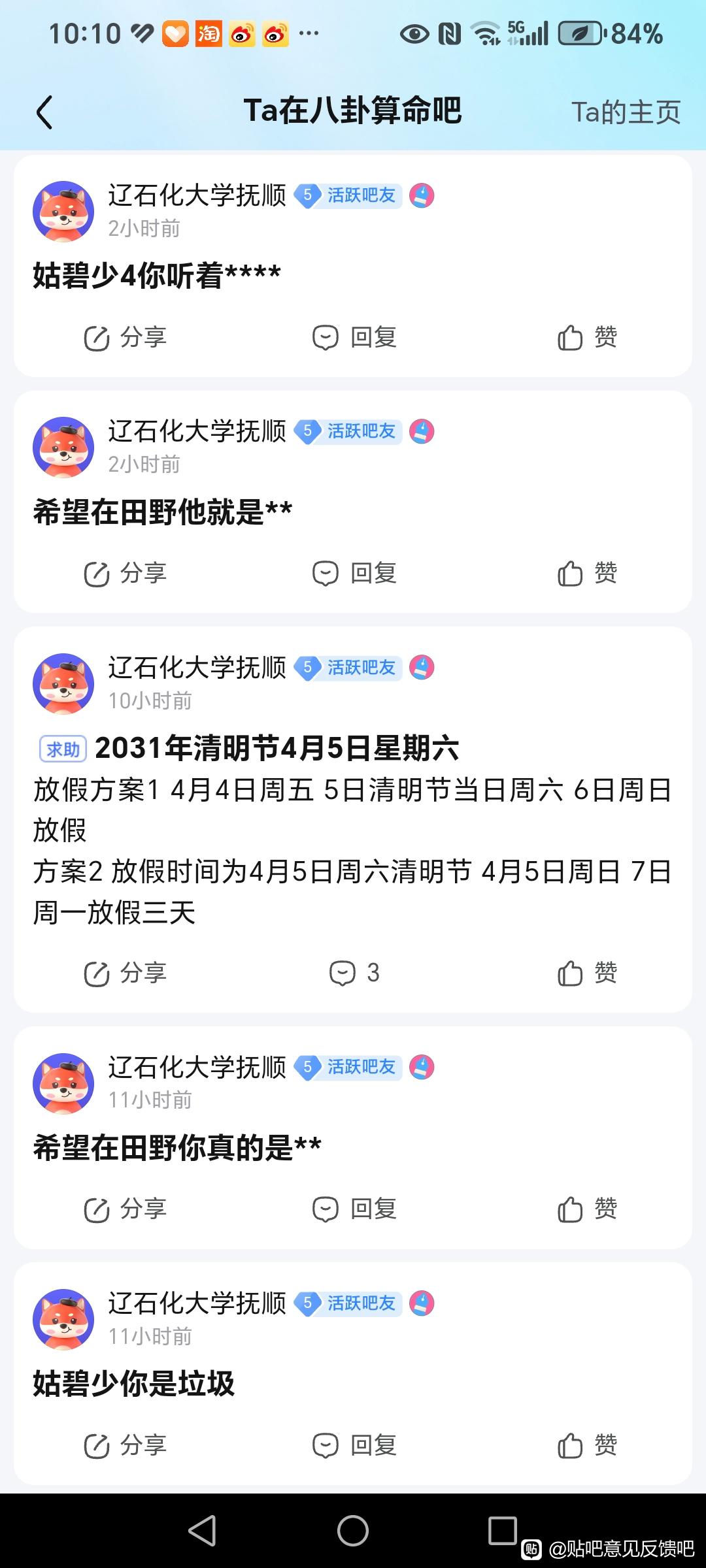706x1568 pixels.
Task: Share the post 希望在田野你真的是
Action: click(x=126, y=1209)
